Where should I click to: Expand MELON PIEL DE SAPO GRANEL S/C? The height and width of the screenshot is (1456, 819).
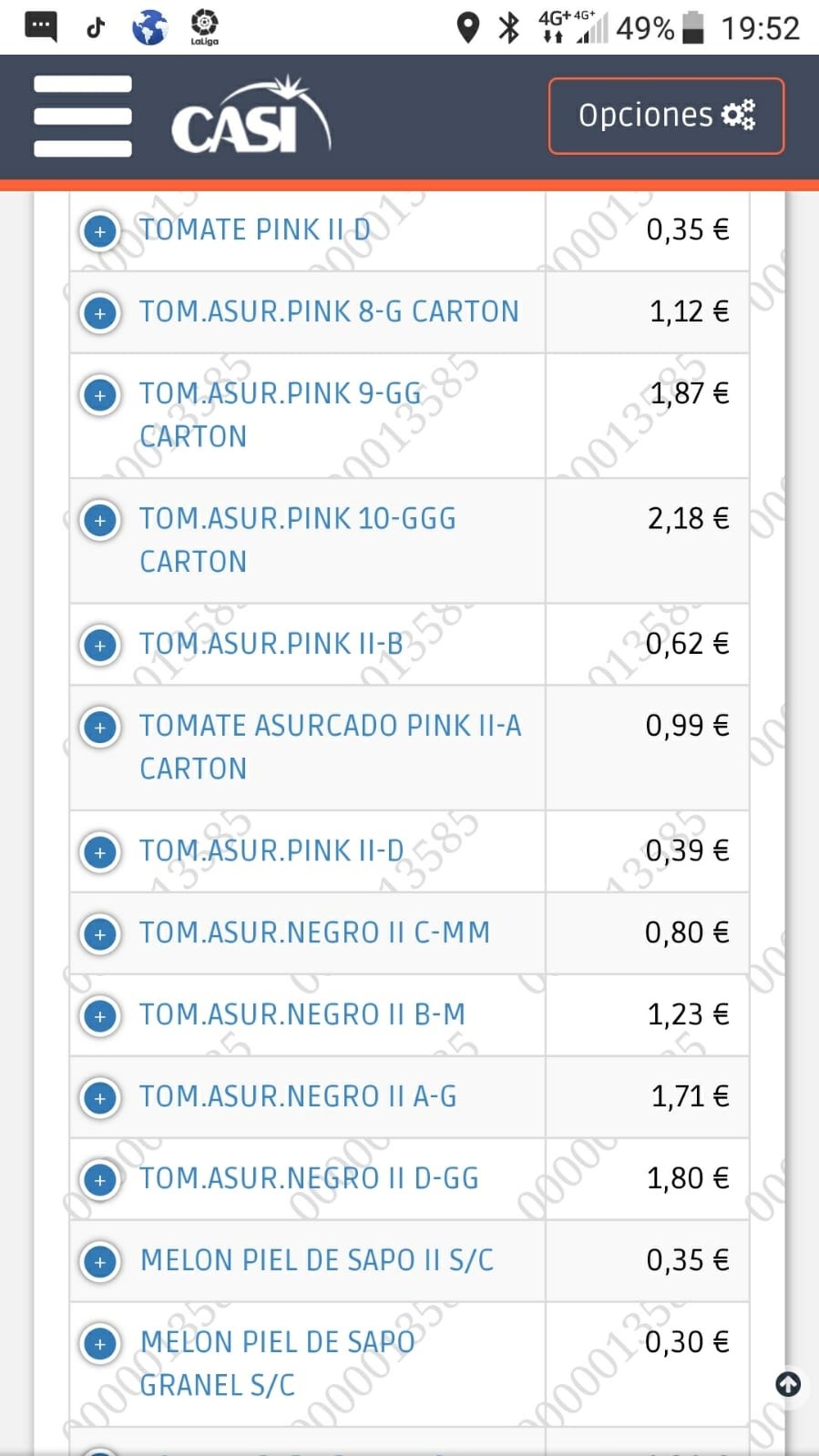click(x=100, y=1344)
